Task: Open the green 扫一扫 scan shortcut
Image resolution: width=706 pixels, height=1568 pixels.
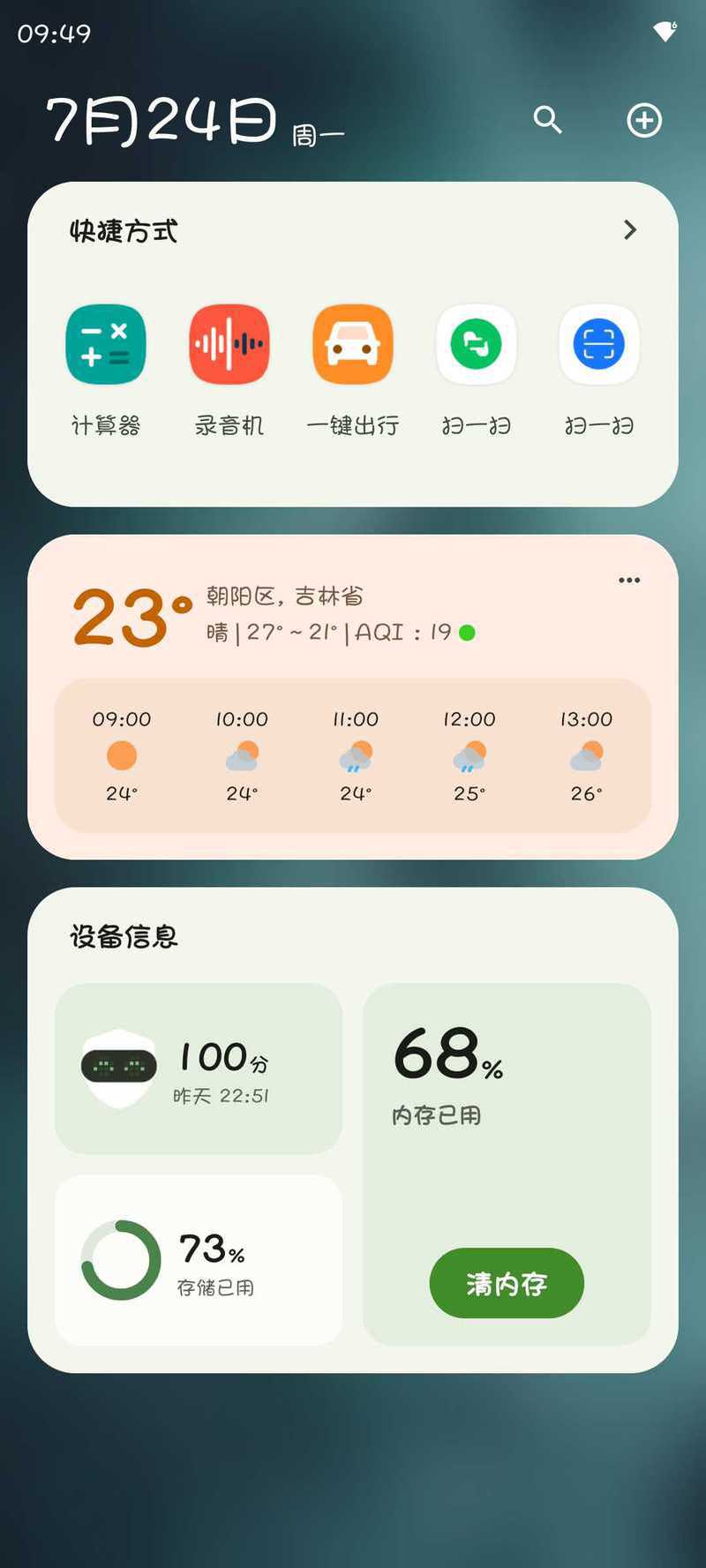Action: (477, 344)
